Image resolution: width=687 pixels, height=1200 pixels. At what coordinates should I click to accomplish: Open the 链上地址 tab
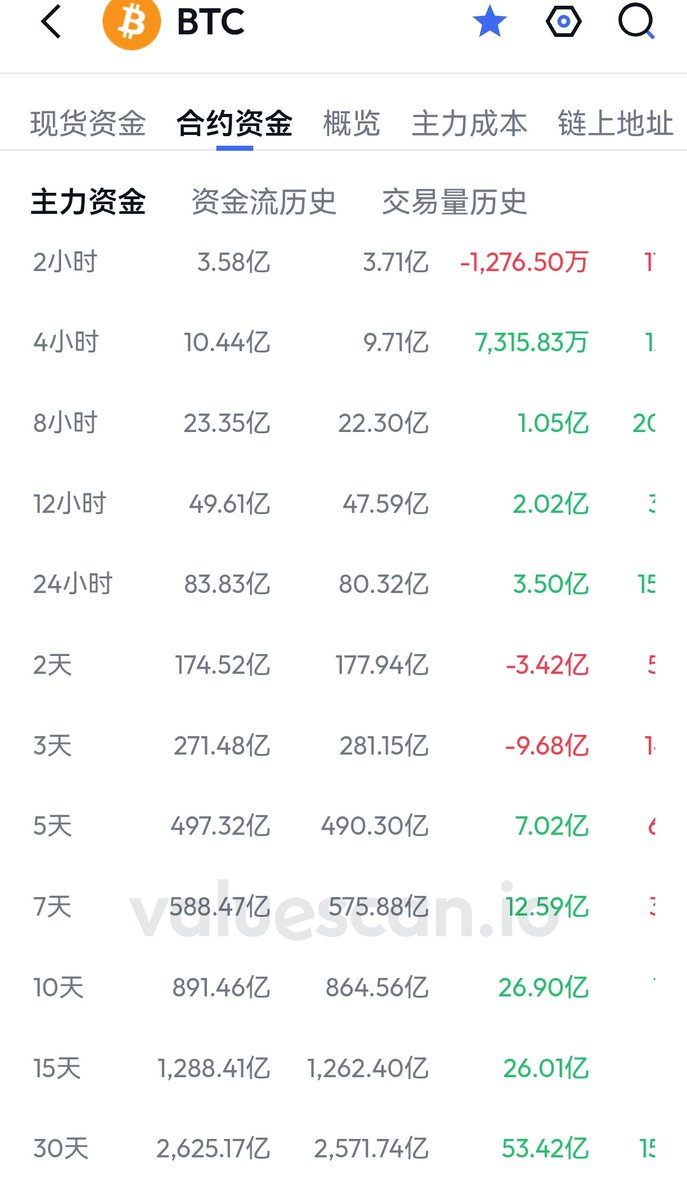[615, 123]
